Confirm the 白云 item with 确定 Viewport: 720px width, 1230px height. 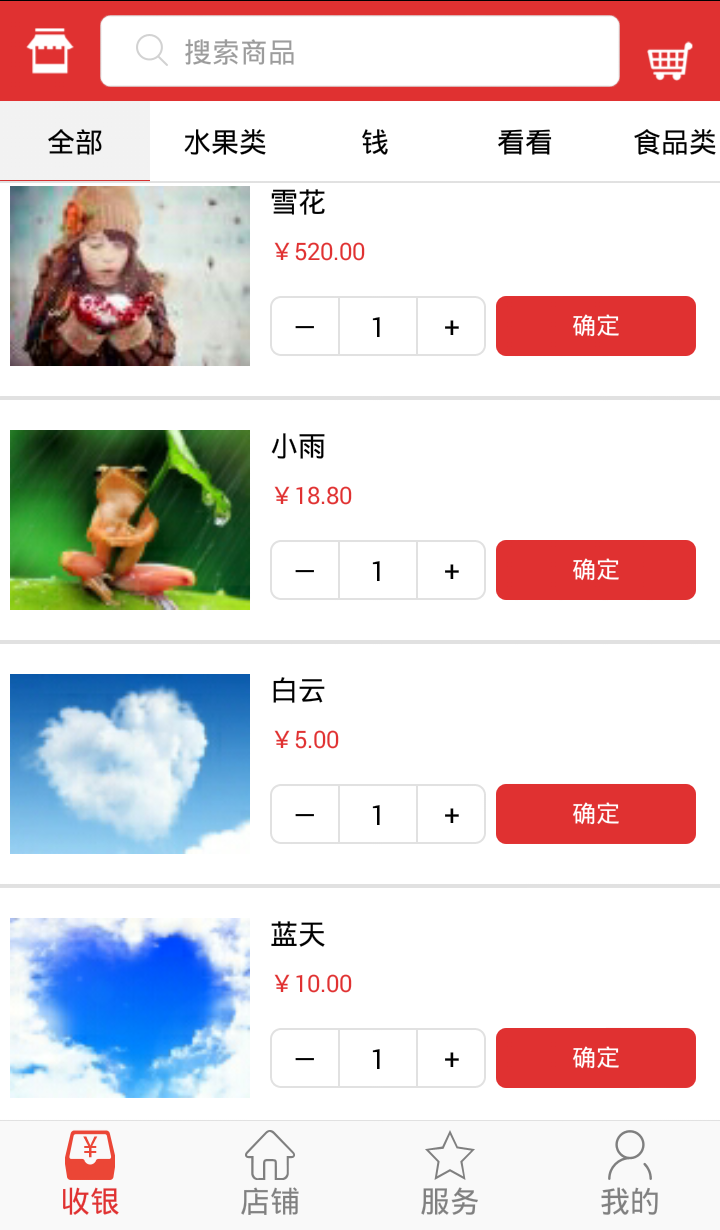pyautogui.click(x=596, y=814)
